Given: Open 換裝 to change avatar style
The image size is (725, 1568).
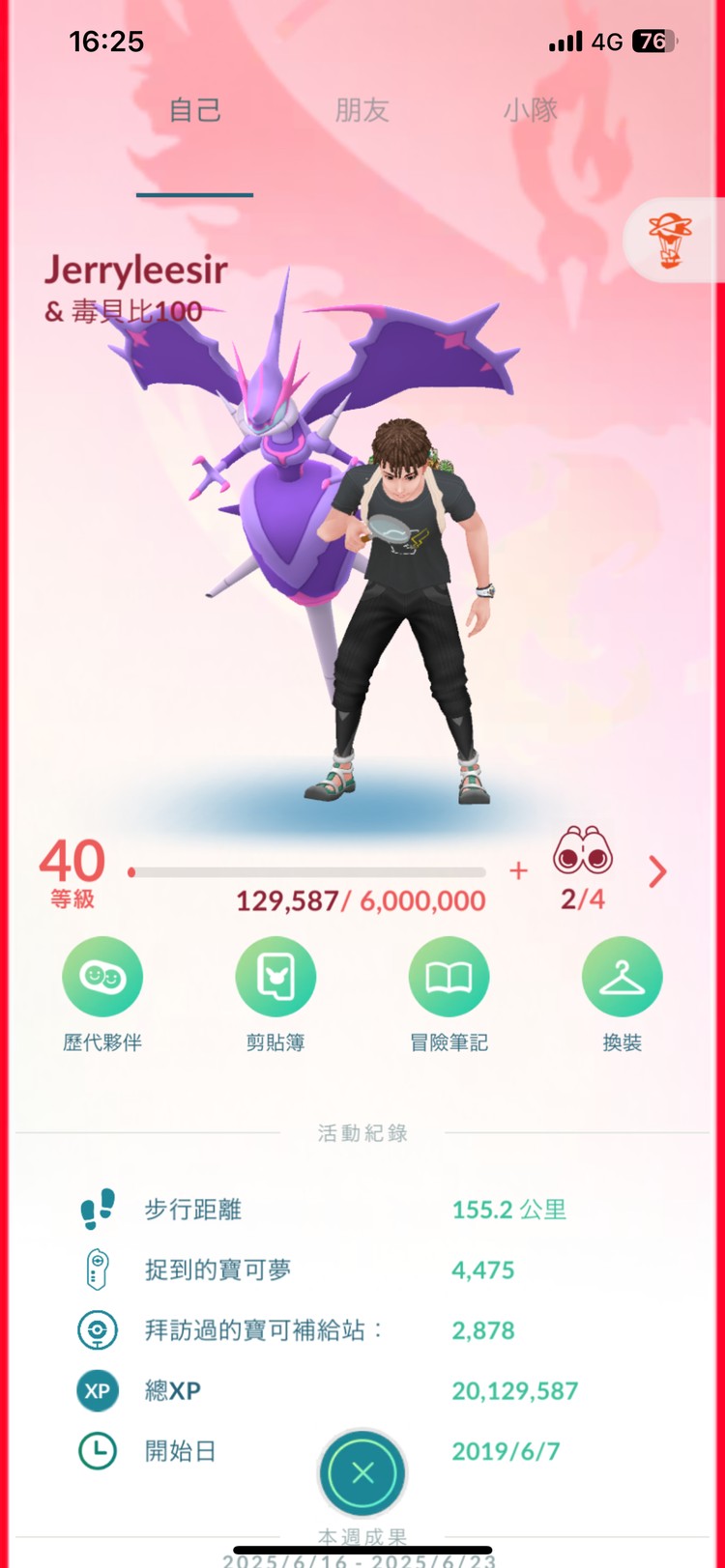Looking at the screenshot, I should [x=622, y=978].
